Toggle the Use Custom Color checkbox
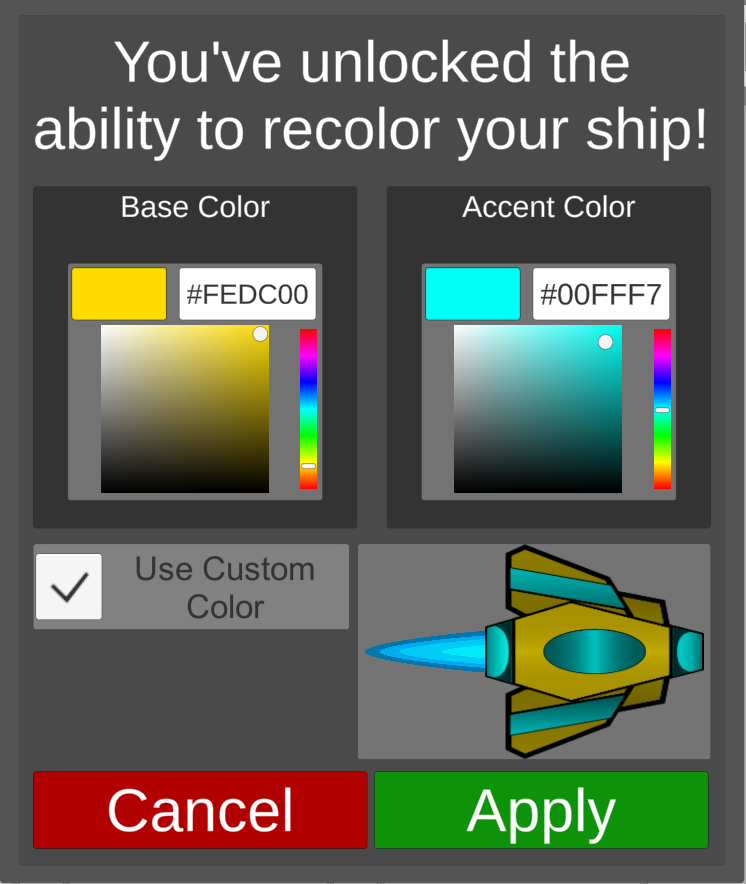 point(69,587)
